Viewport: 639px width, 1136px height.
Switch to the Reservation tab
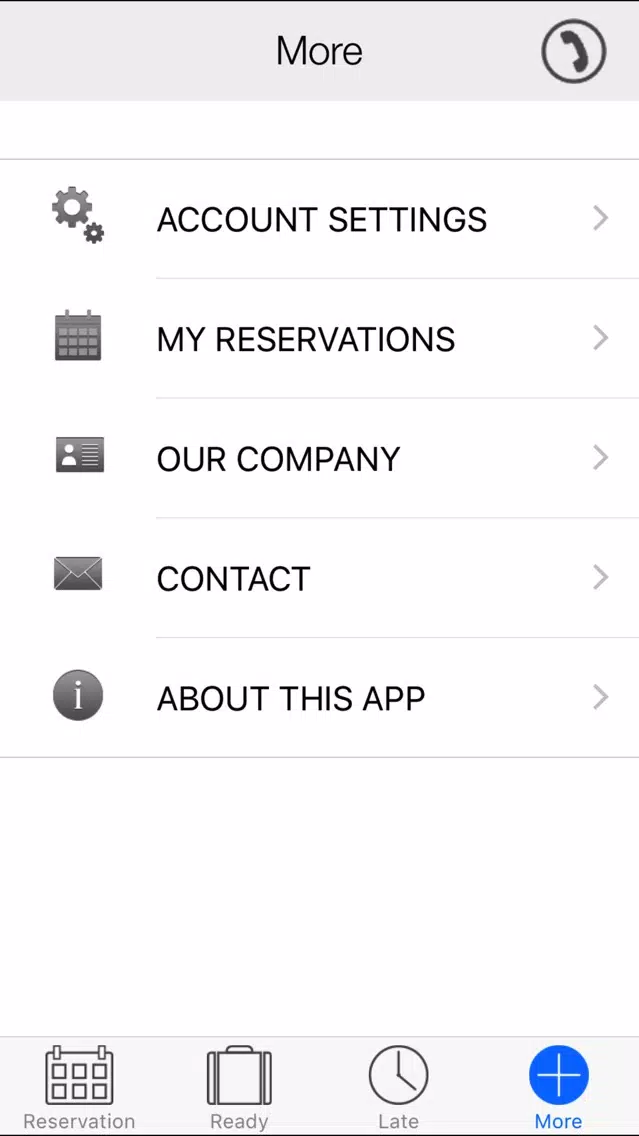(80, 1087)
